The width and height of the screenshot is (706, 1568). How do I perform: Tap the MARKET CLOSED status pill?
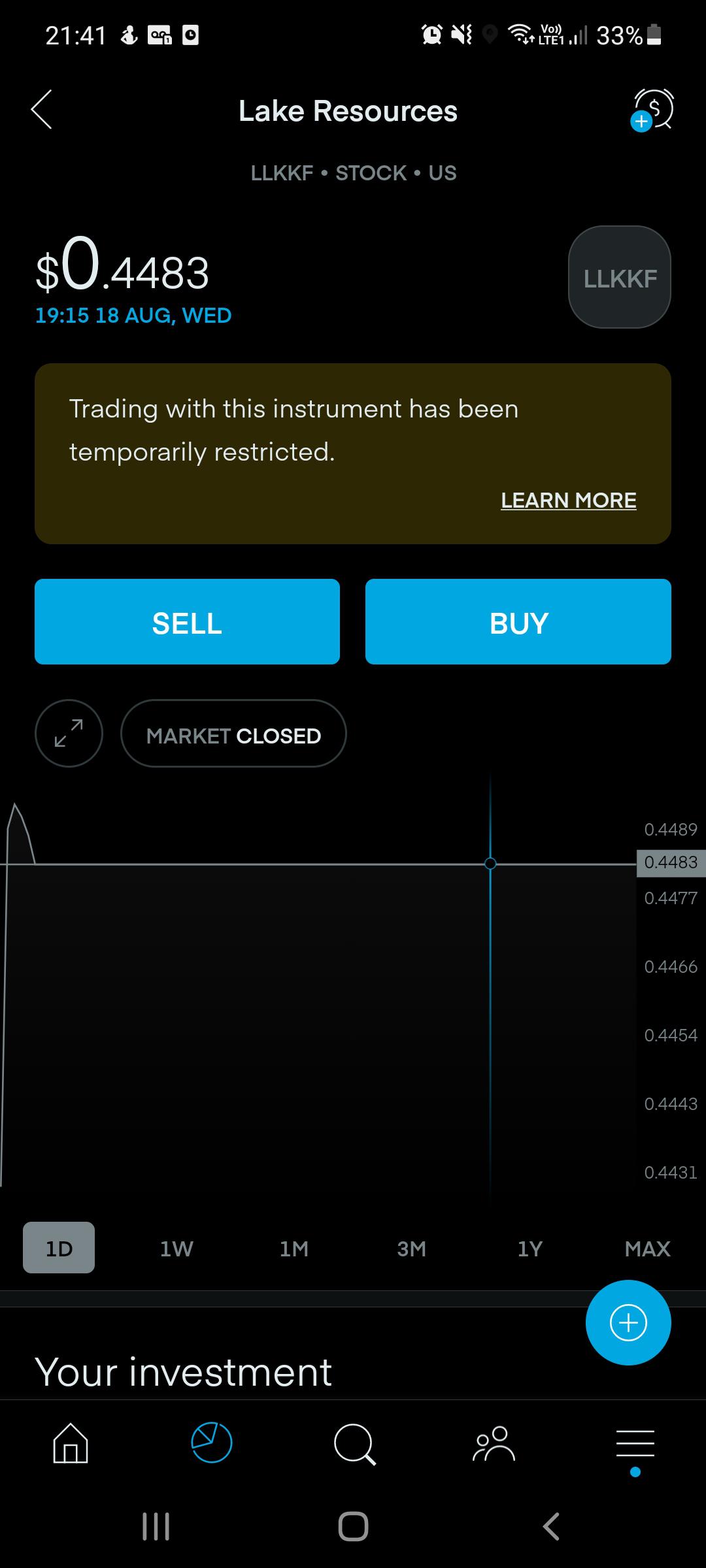click(x=233, y=734)
